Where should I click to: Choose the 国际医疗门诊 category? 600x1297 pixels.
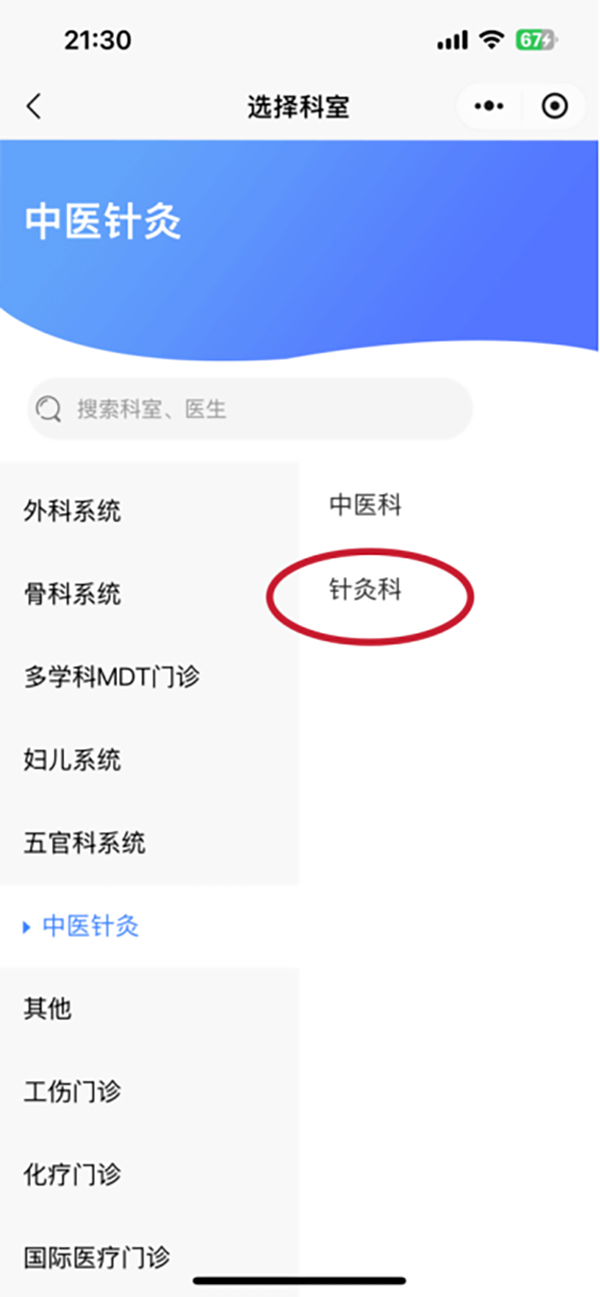(x=97, y=1256)
